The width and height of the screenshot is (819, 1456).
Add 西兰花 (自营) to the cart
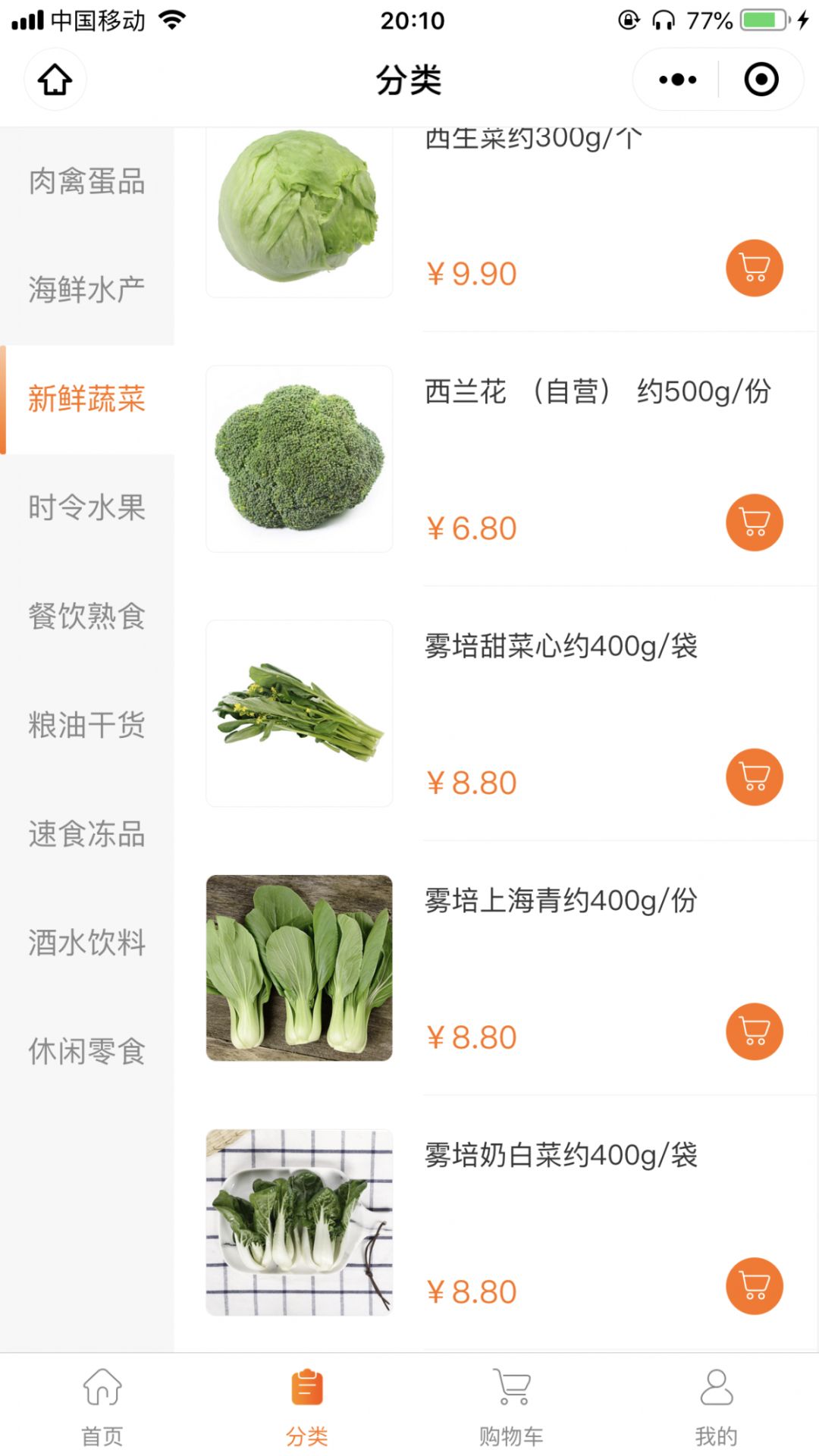tap(755, 522)
